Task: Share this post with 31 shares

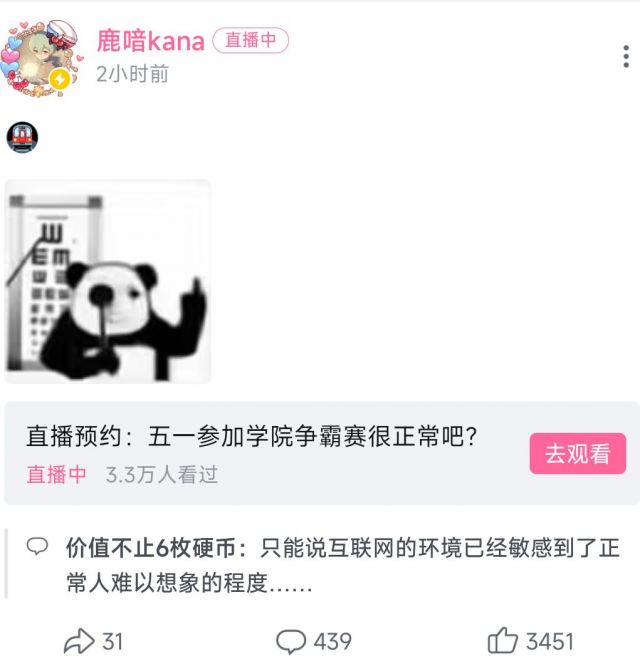Action: pos(93,641)
